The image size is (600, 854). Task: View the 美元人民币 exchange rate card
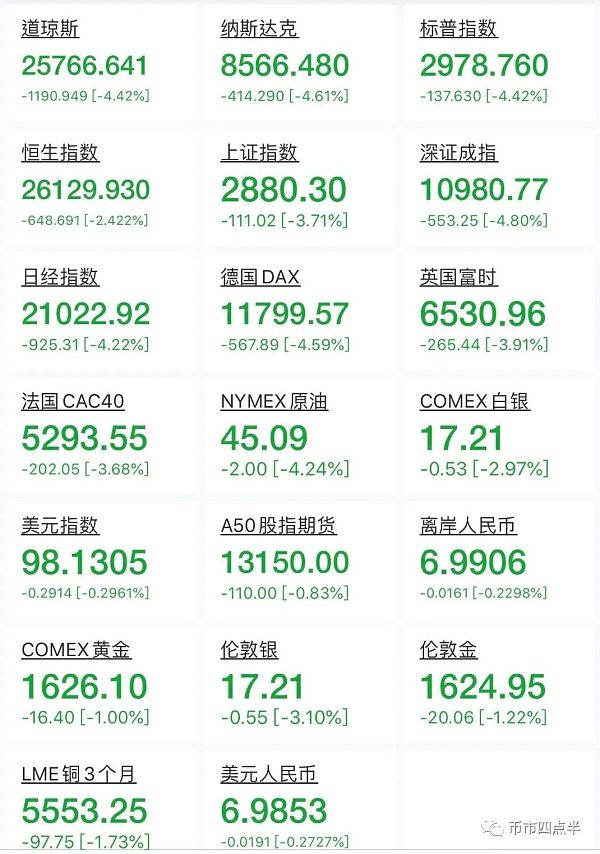[x=298, y=804]
